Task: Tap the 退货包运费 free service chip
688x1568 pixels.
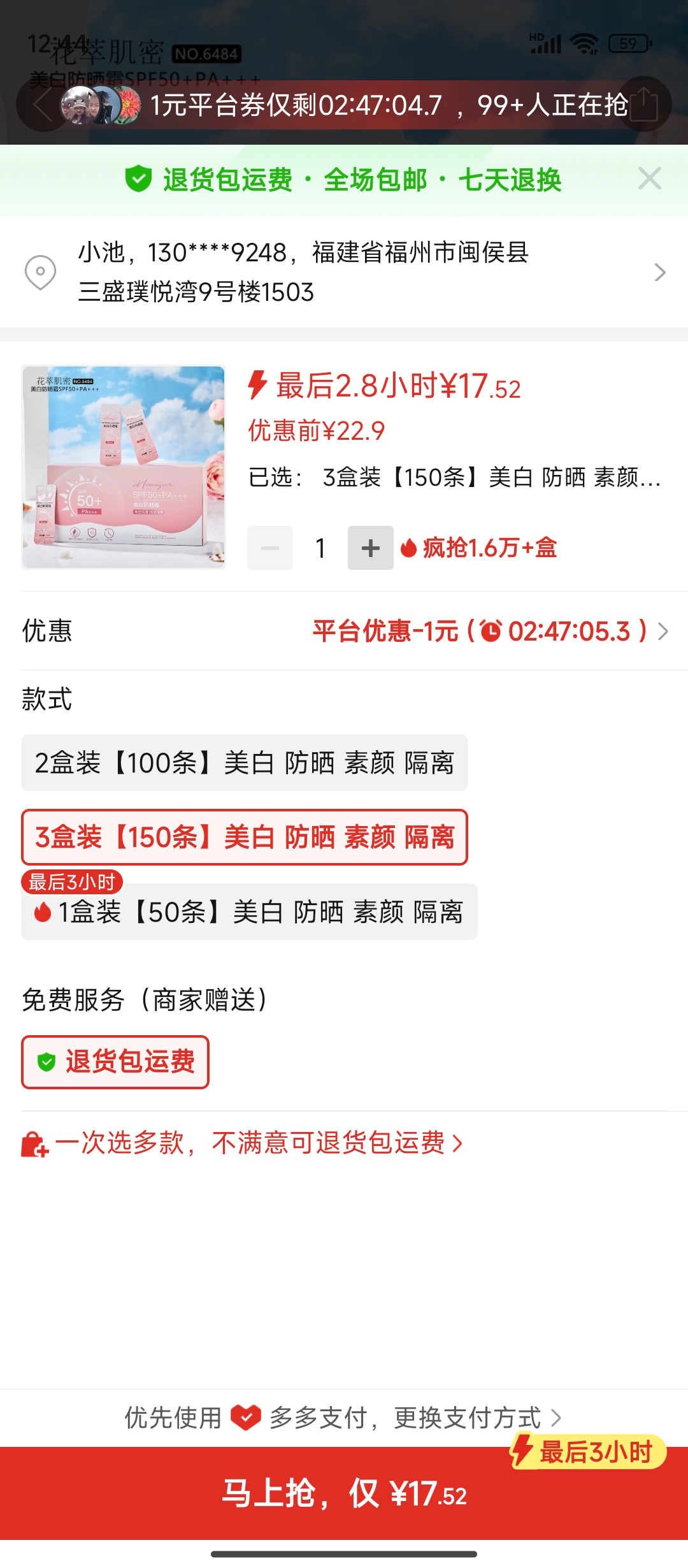Action: pos(115,1062)
